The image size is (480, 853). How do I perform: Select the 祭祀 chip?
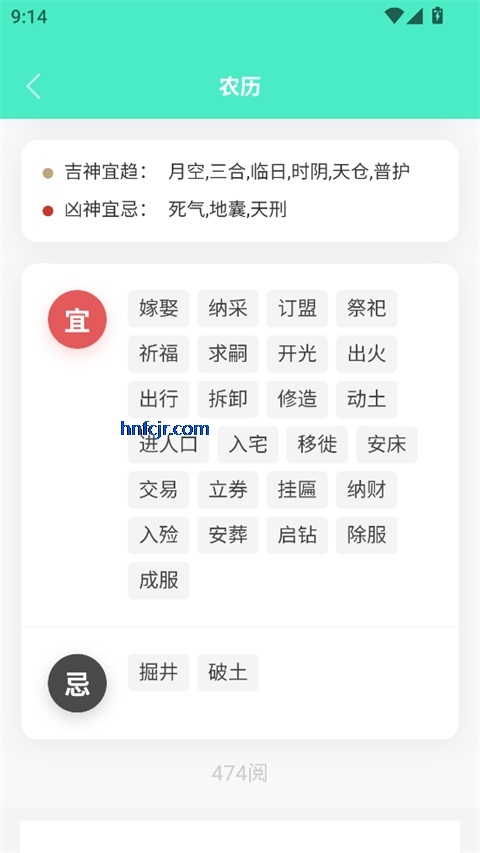(x=366, y=308)
